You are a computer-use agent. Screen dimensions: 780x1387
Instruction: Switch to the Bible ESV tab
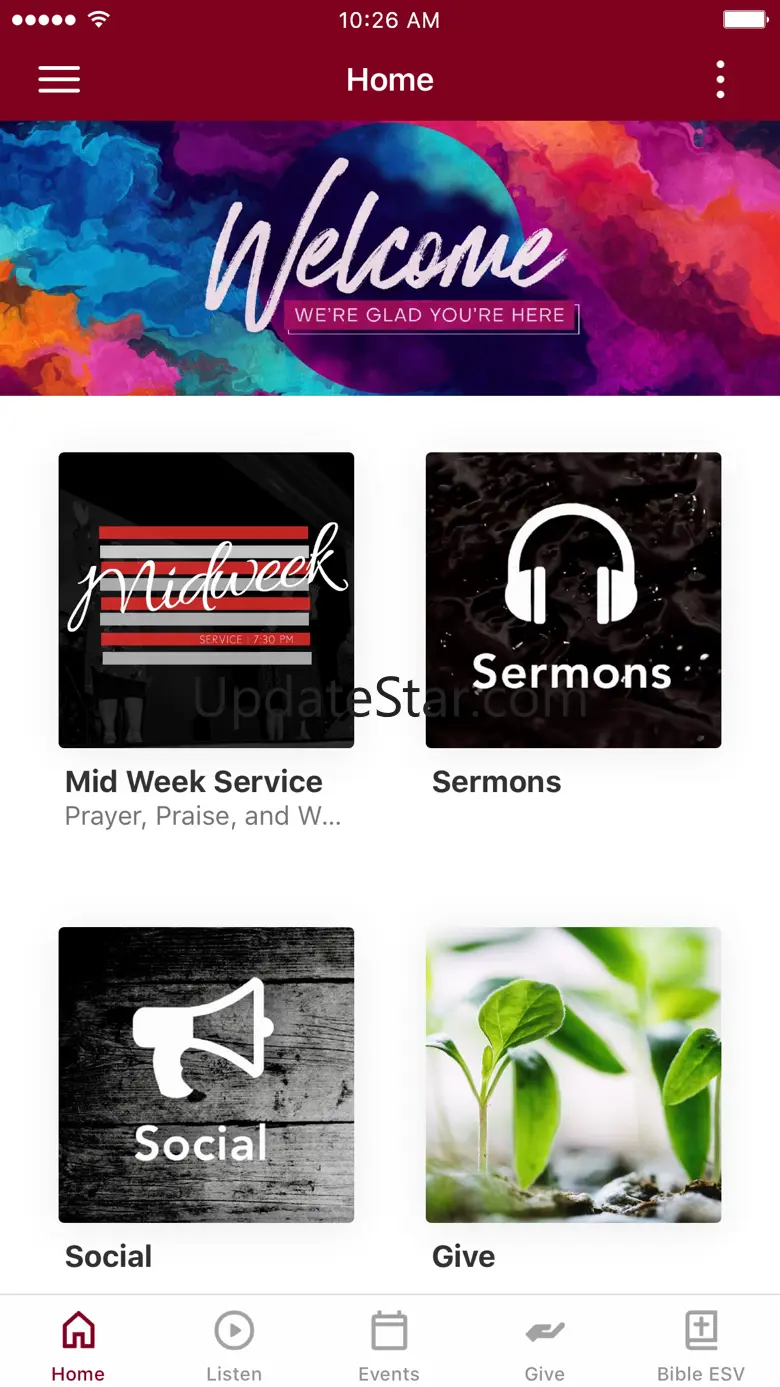pyautogui.click(x=701, y=1346)
